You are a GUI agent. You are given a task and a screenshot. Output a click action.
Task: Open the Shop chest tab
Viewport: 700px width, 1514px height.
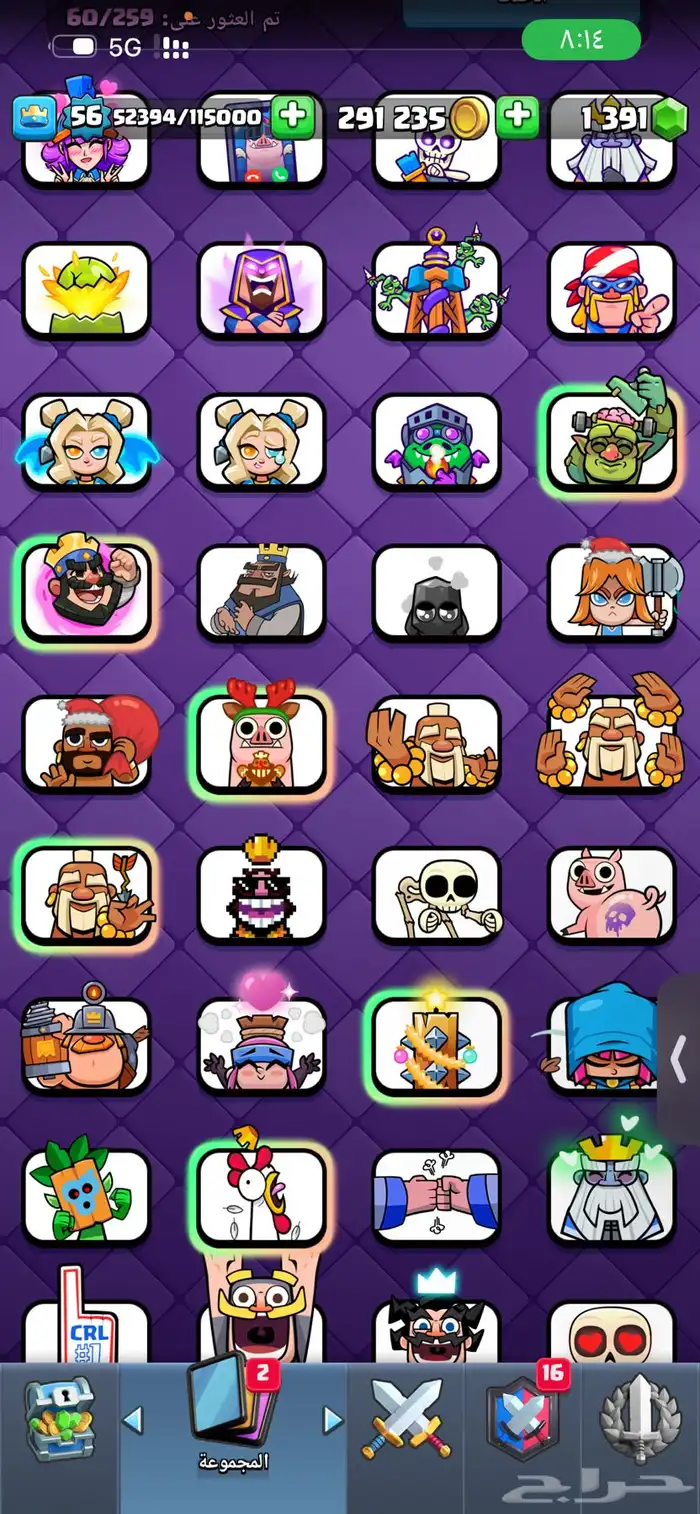coord(59,1419)
